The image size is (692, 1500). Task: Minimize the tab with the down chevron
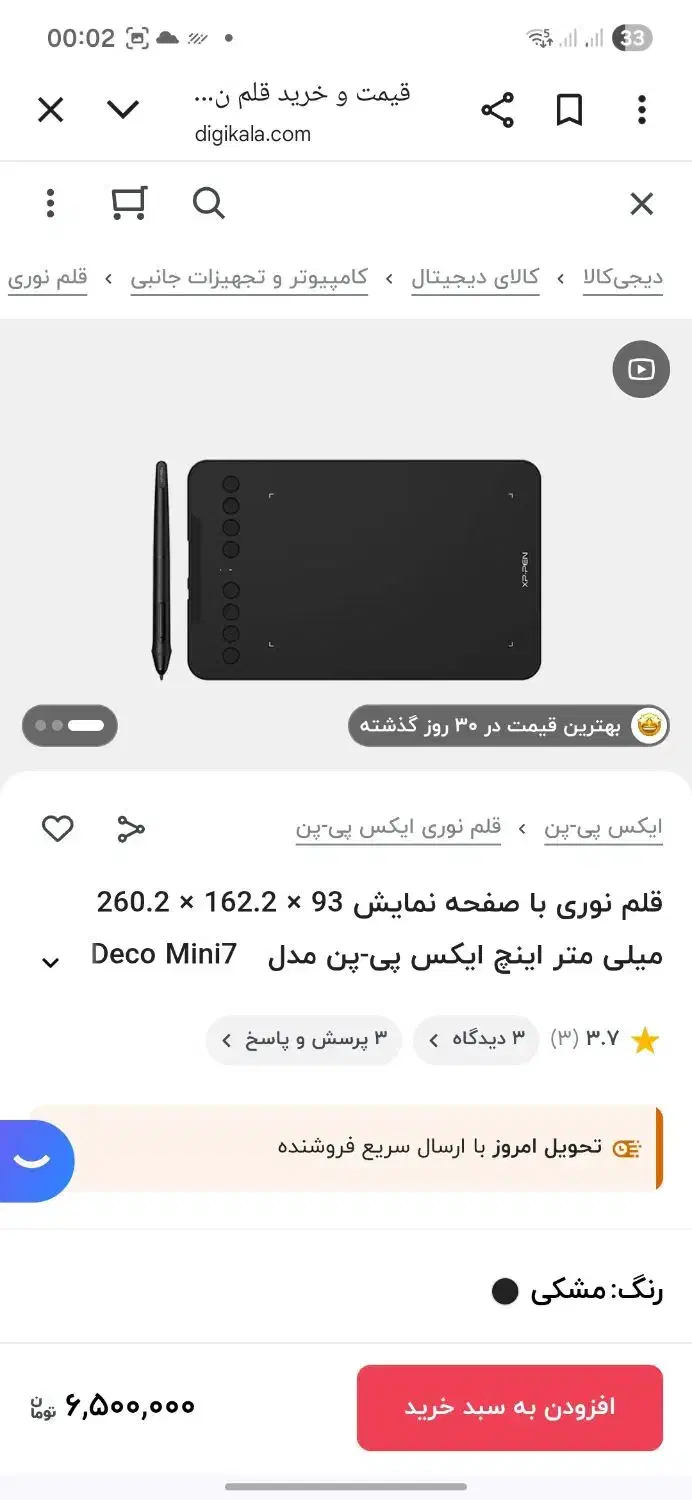coord(123,110)
